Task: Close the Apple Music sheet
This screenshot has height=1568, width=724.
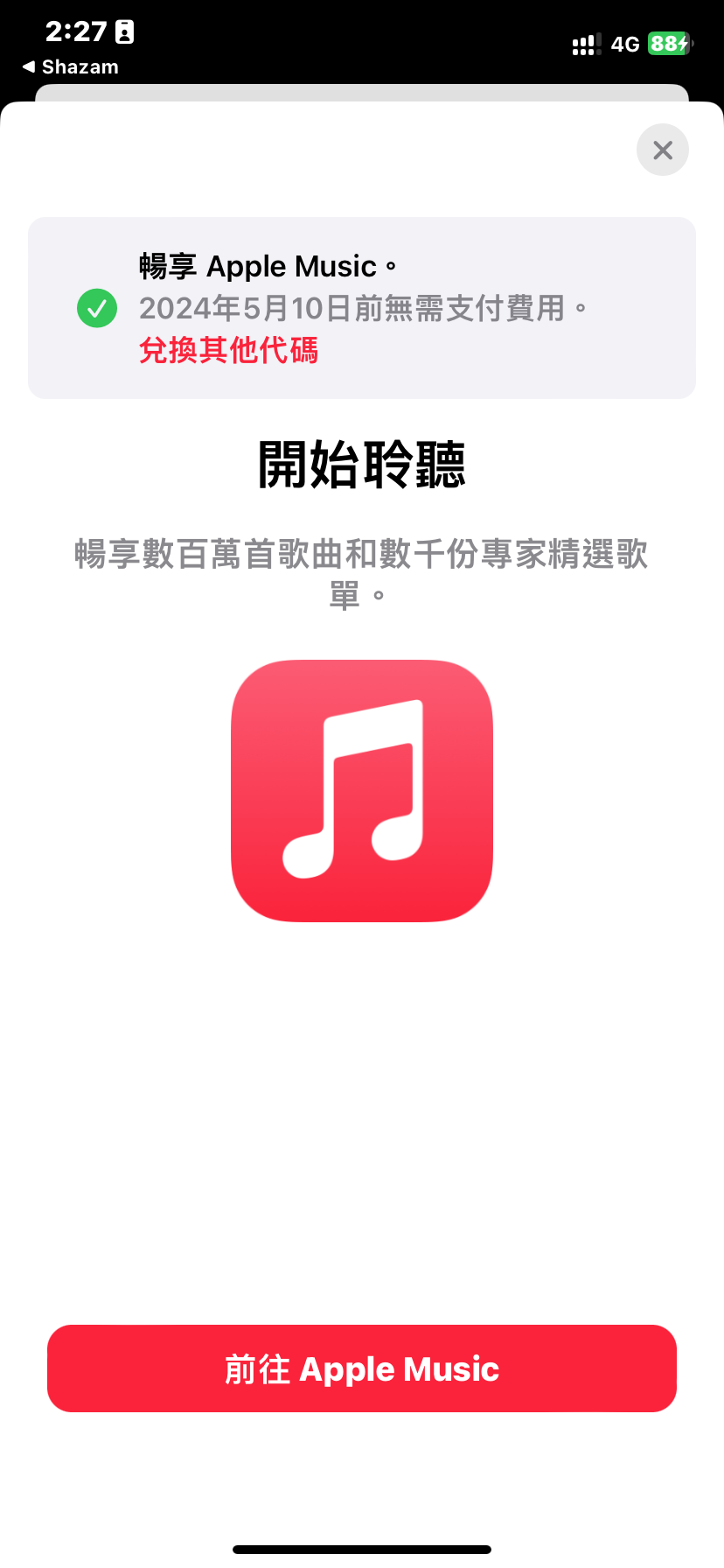Action: 662,150
